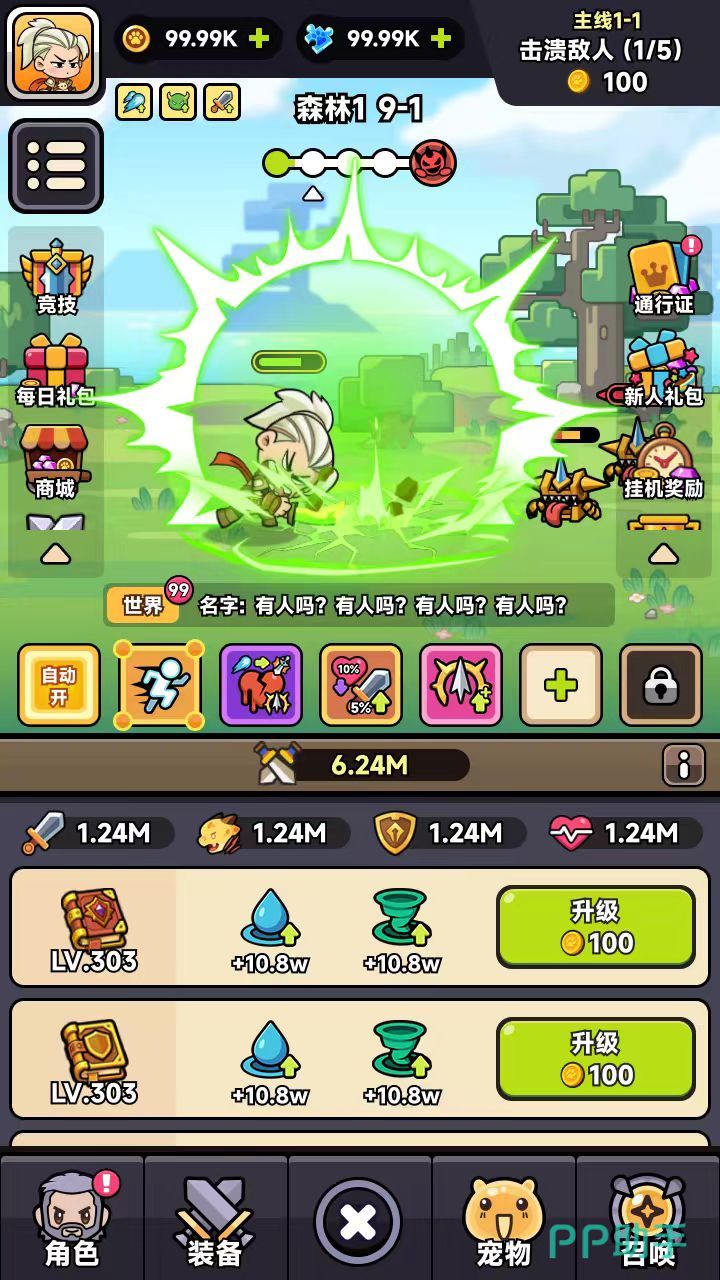This screenshot has width=720, height=1280.
Task: Upgrade the golden shield book for 100 coins
Action: coord(596,1059)
